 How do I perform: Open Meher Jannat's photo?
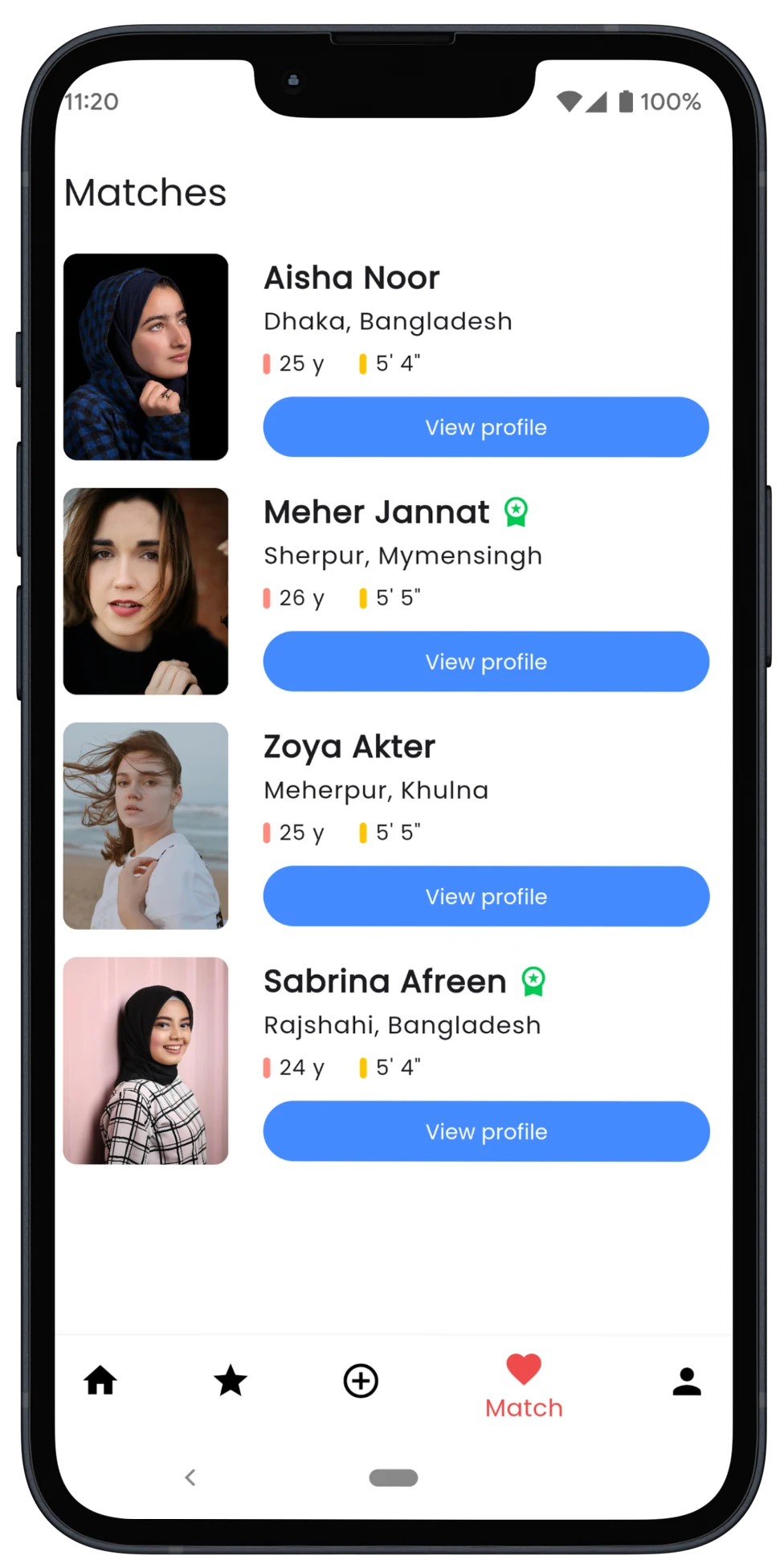[x=145, y=591]
